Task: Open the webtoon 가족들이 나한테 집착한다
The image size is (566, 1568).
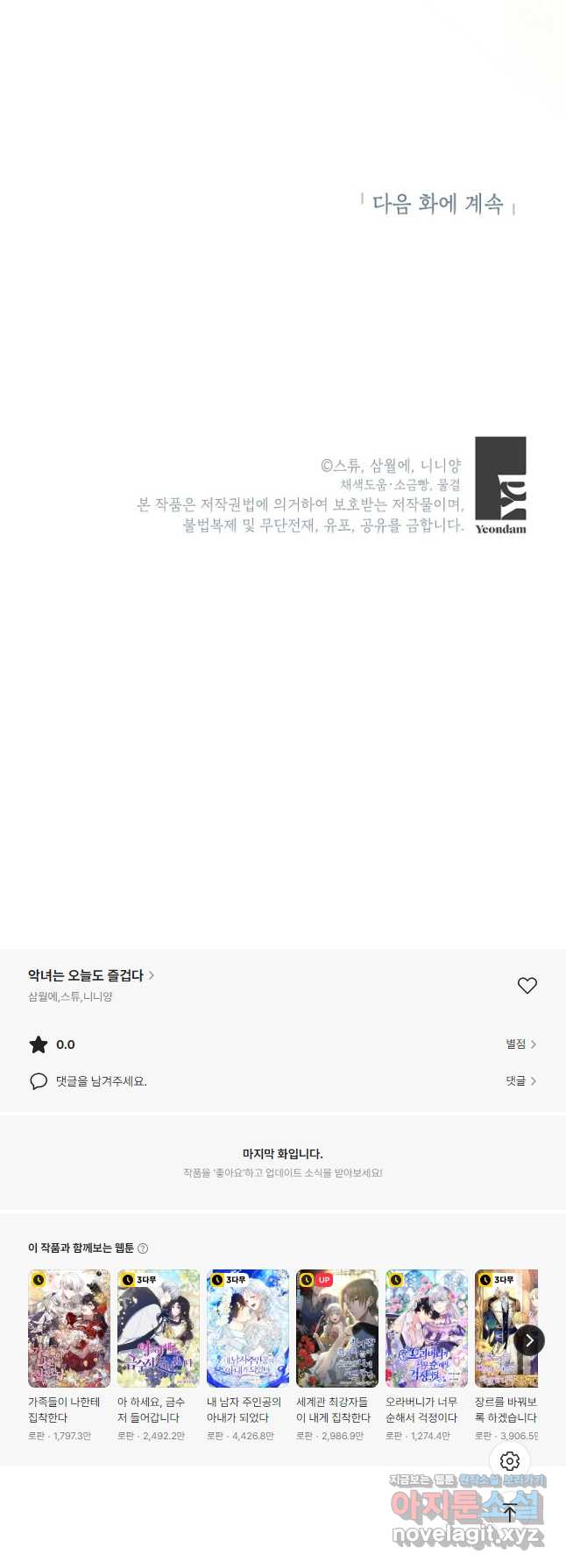Action: tap(69, 1329)
